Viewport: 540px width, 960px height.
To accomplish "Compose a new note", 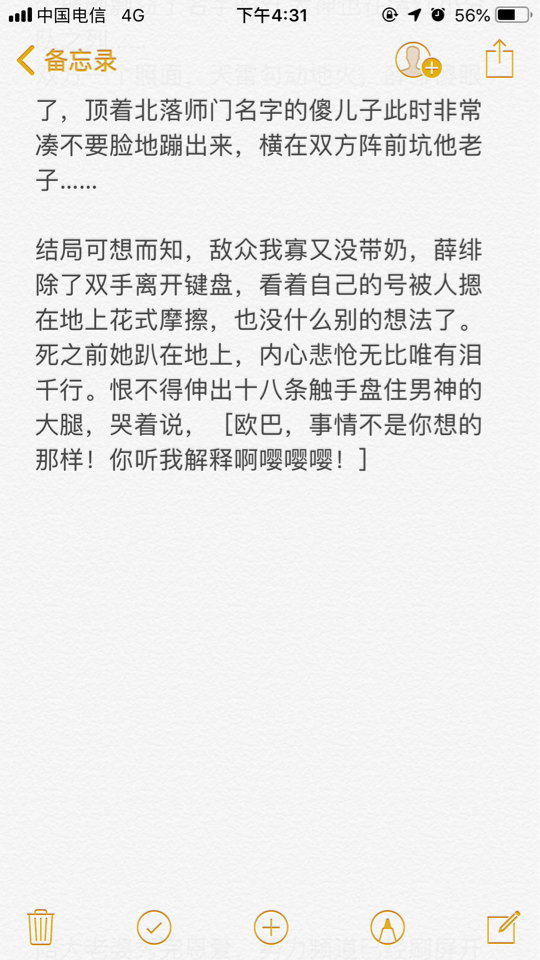I will click(503, 927).
